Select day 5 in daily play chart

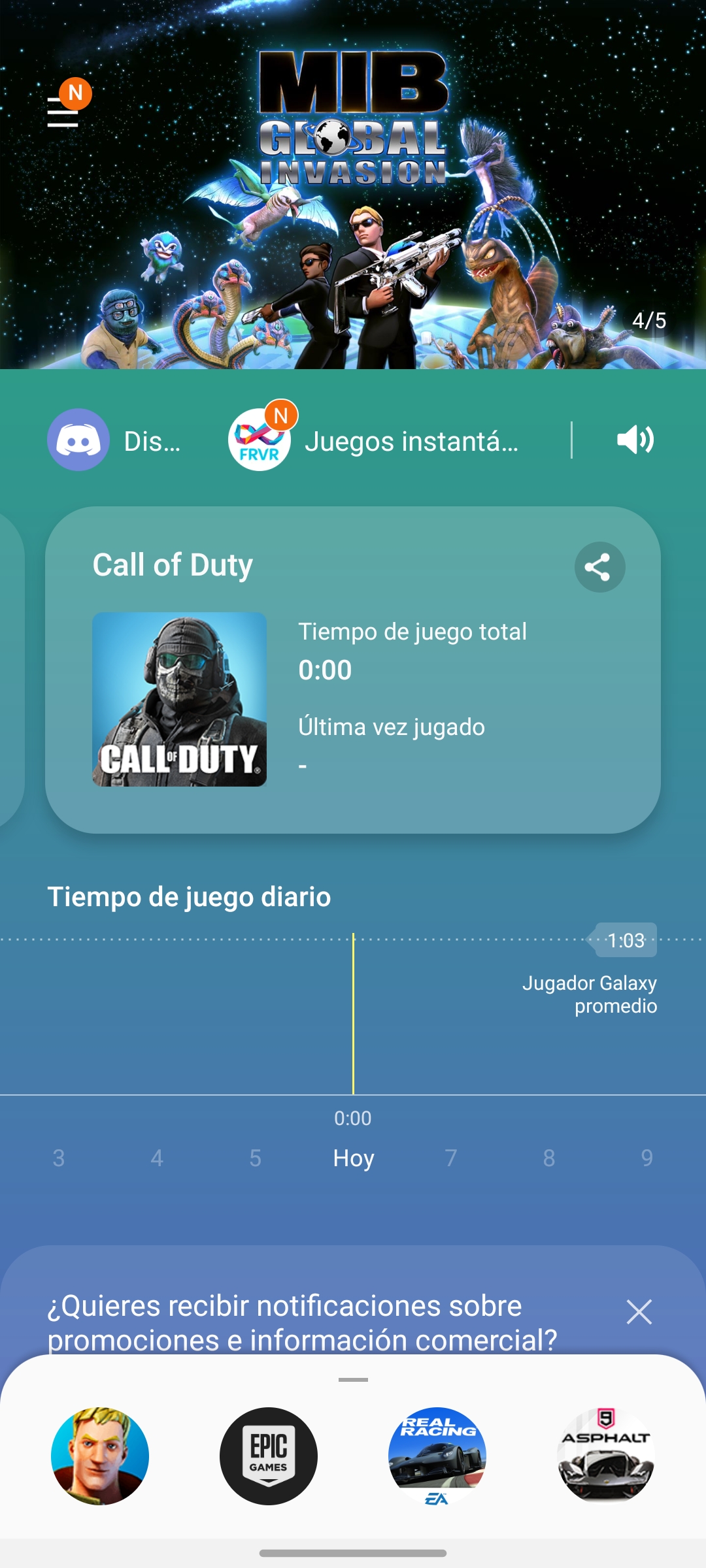click(255, 1158)
